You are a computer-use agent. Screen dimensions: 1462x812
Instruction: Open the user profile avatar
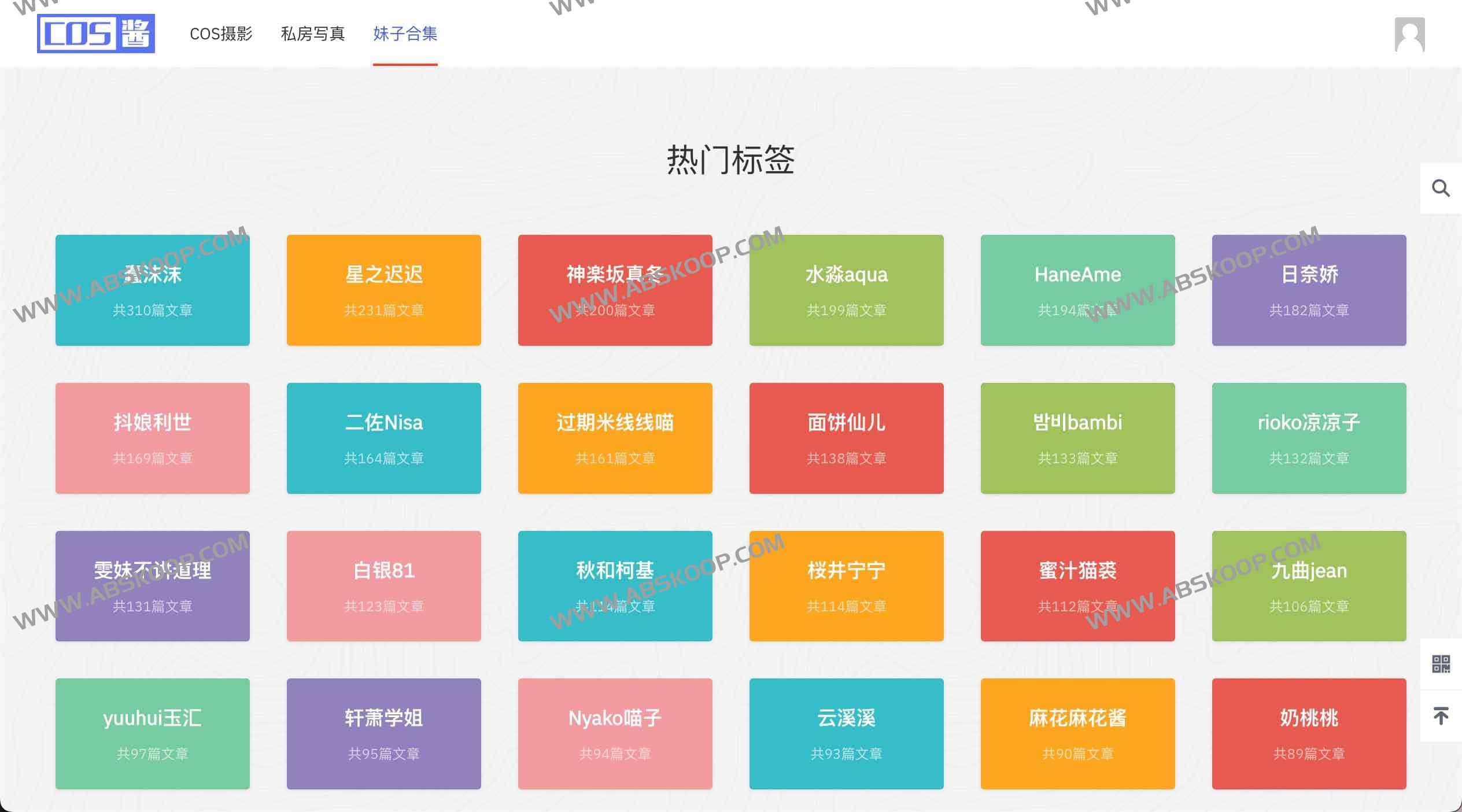coord(1409,35)
